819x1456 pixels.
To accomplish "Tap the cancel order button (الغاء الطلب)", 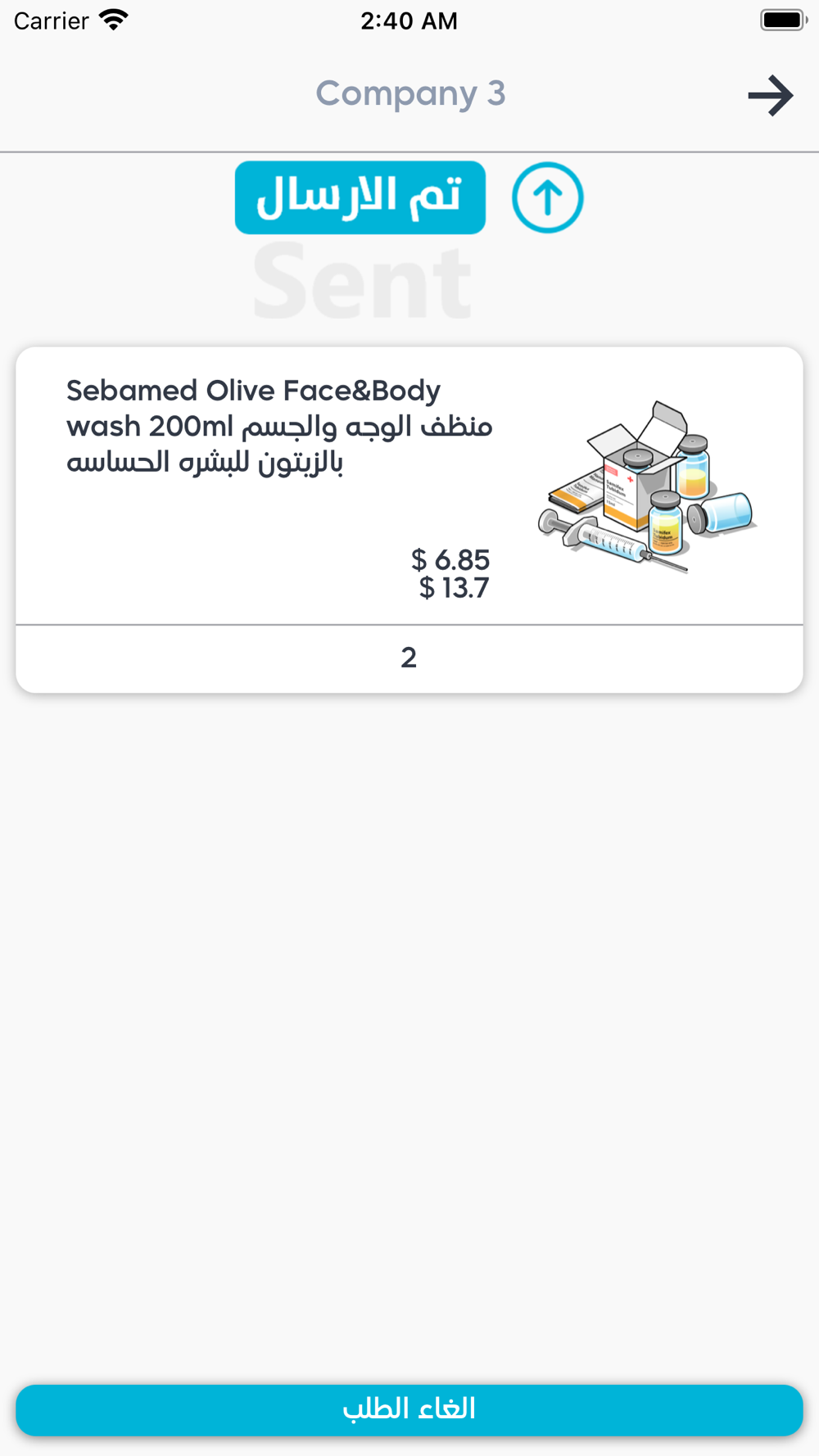I will [409, 1409].
